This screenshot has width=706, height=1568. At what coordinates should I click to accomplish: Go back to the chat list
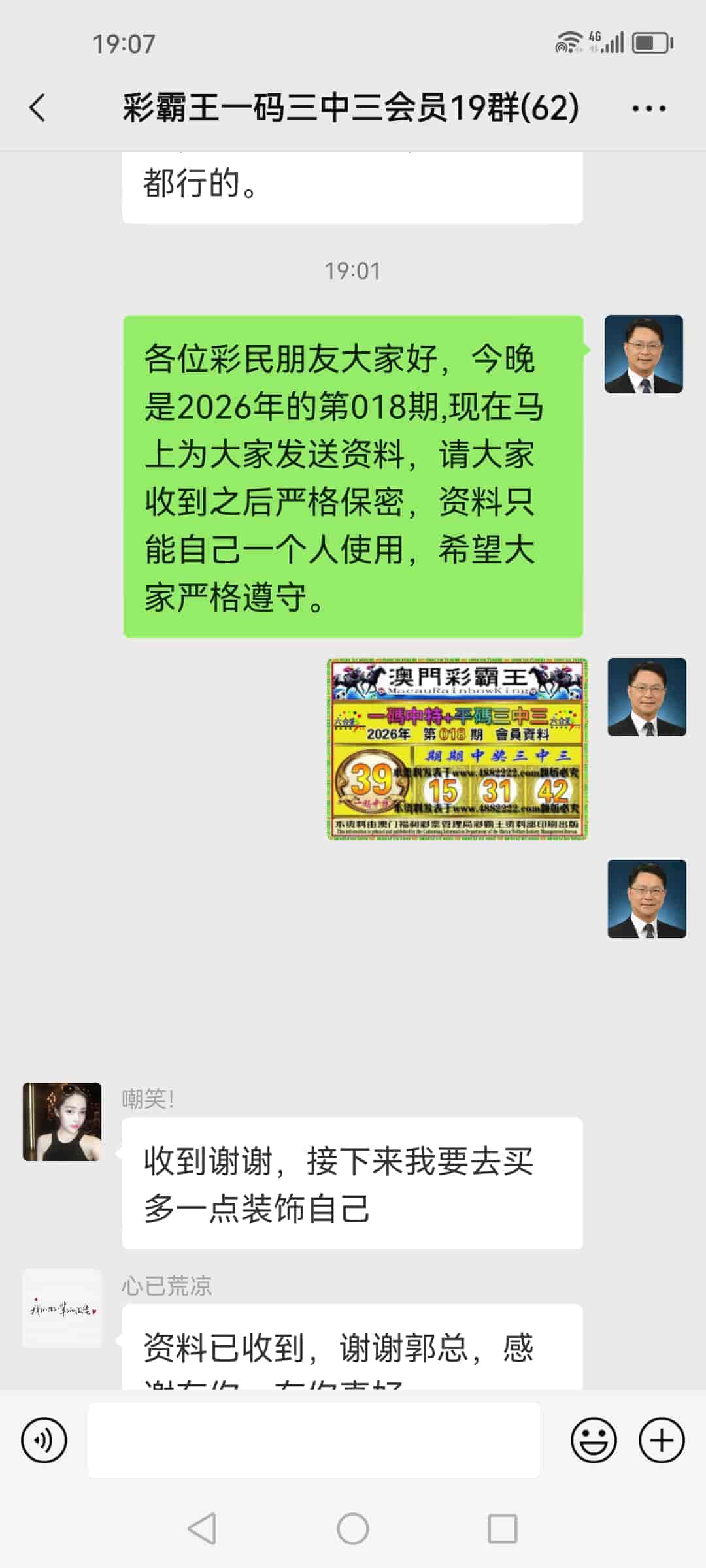38,108
